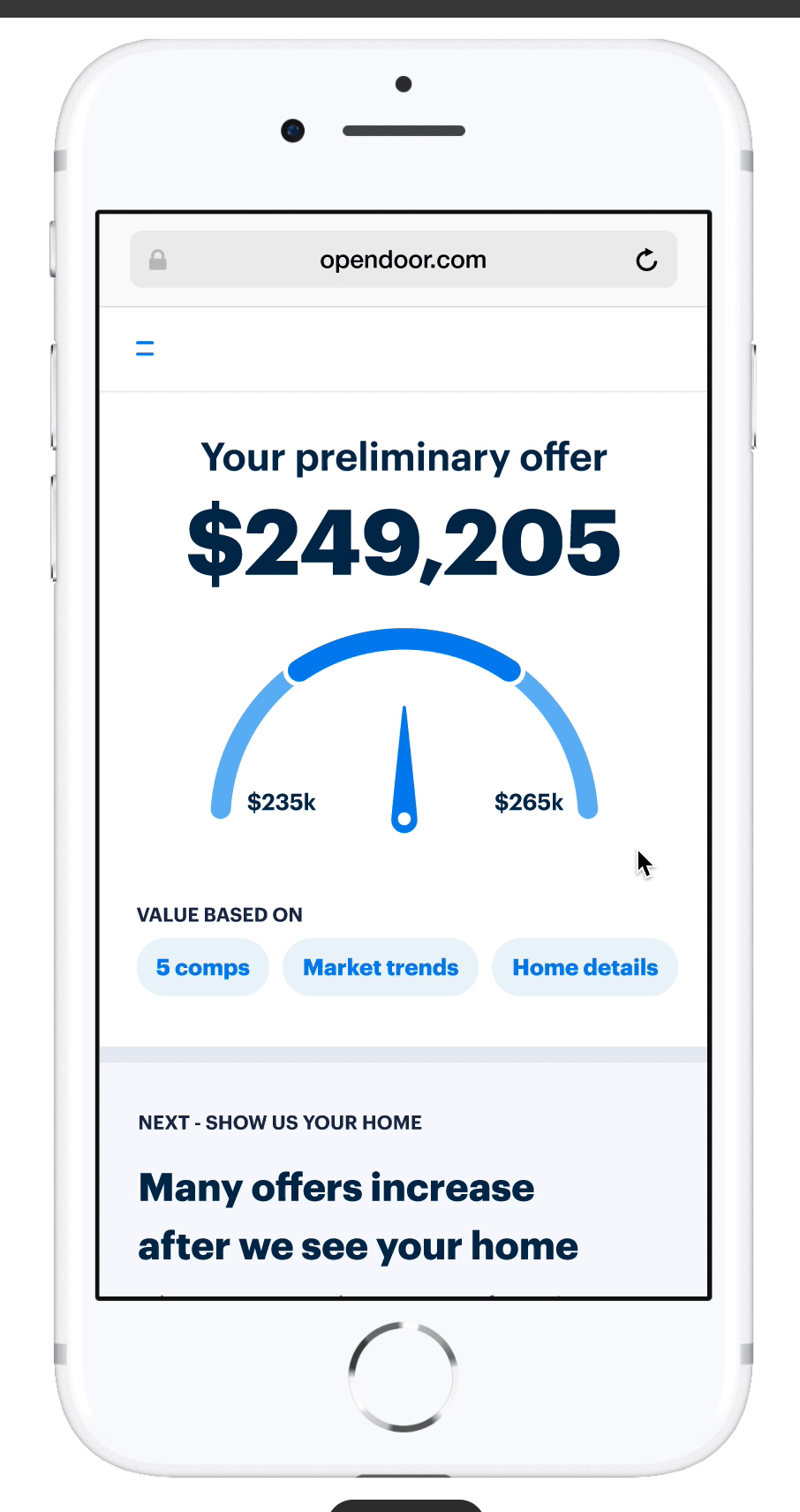Open the hamburger menu
This screenshot has width=800, height=1512.
145,348
